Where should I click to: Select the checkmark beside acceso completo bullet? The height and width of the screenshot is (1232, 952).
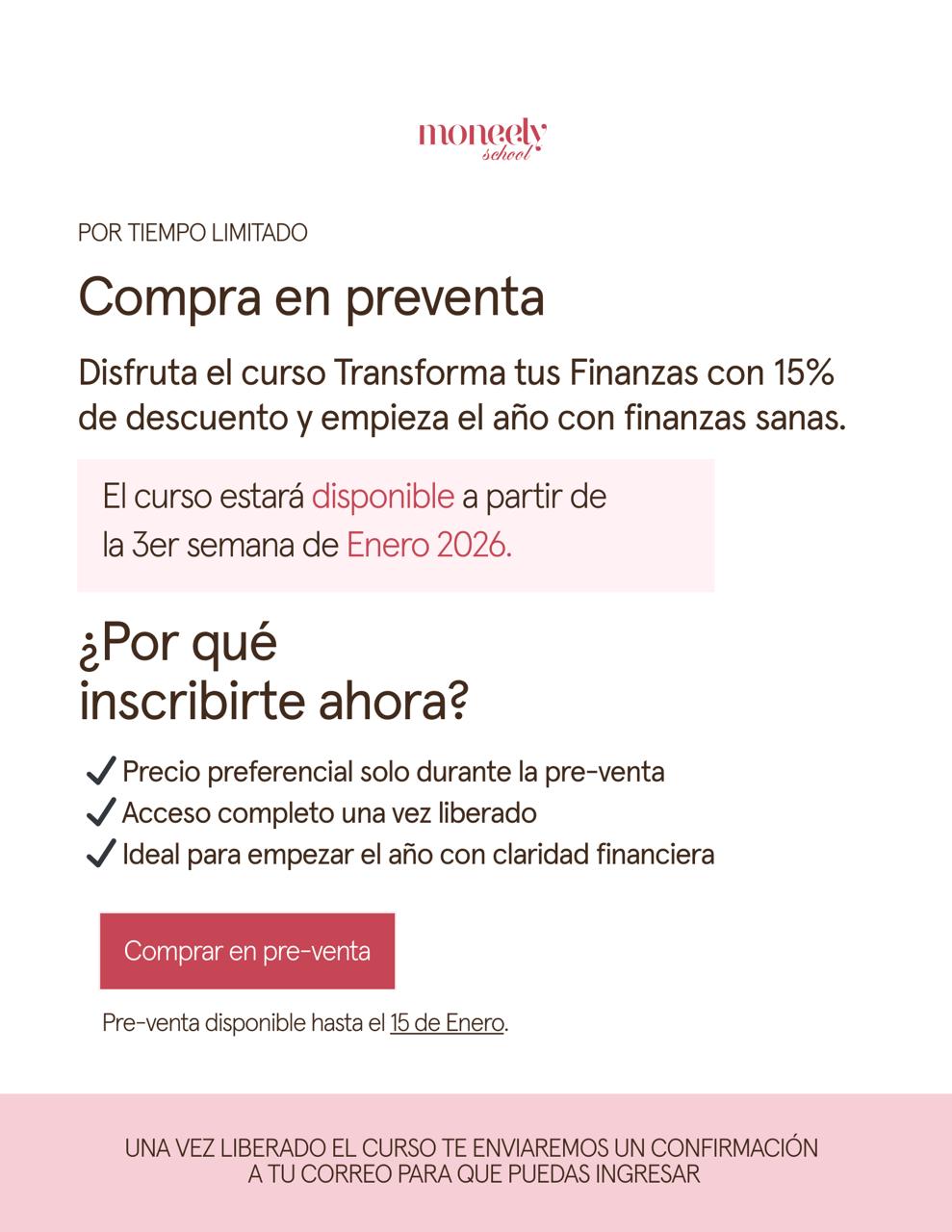[99, 811]
